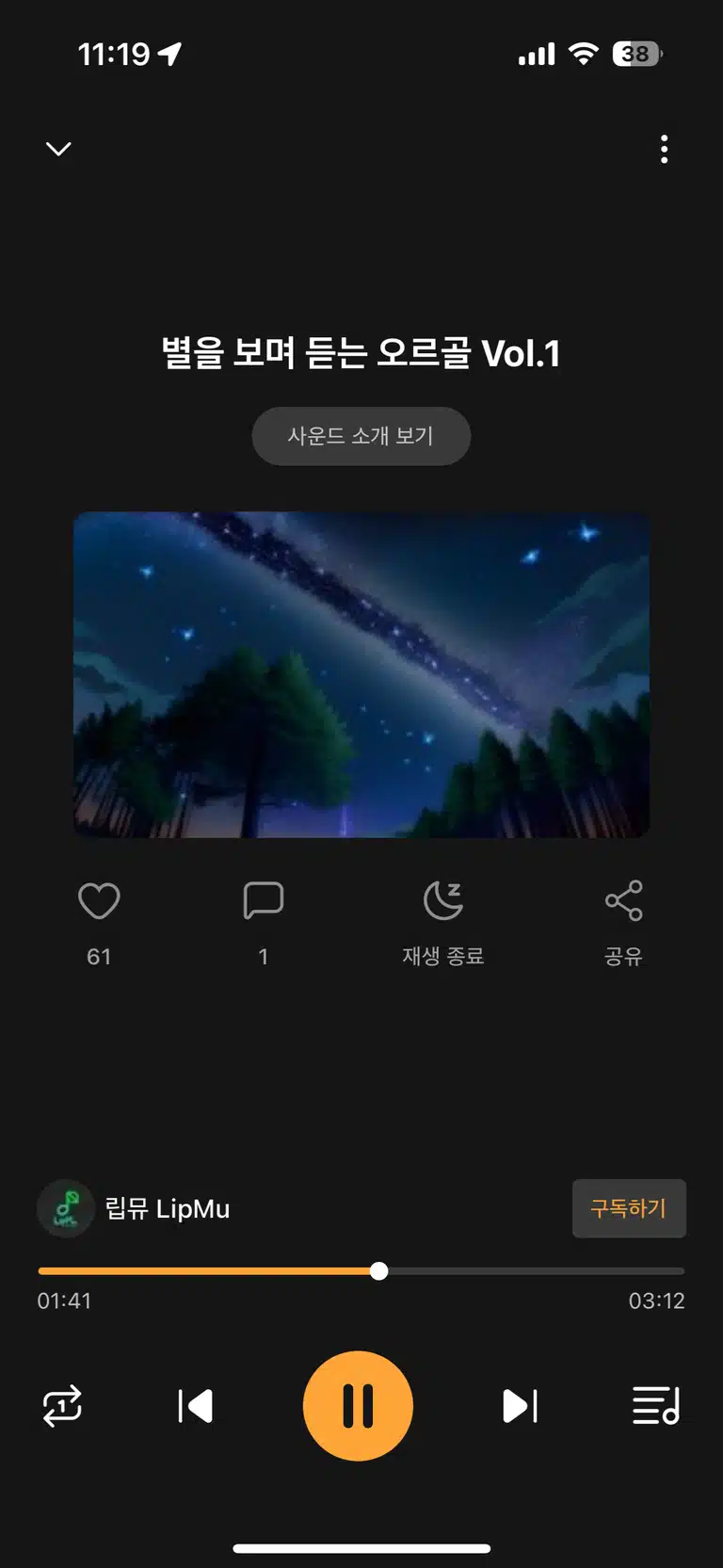723x1568 pixels.
Task: Open the three-dot overflow menu
Action: [665, 149]
